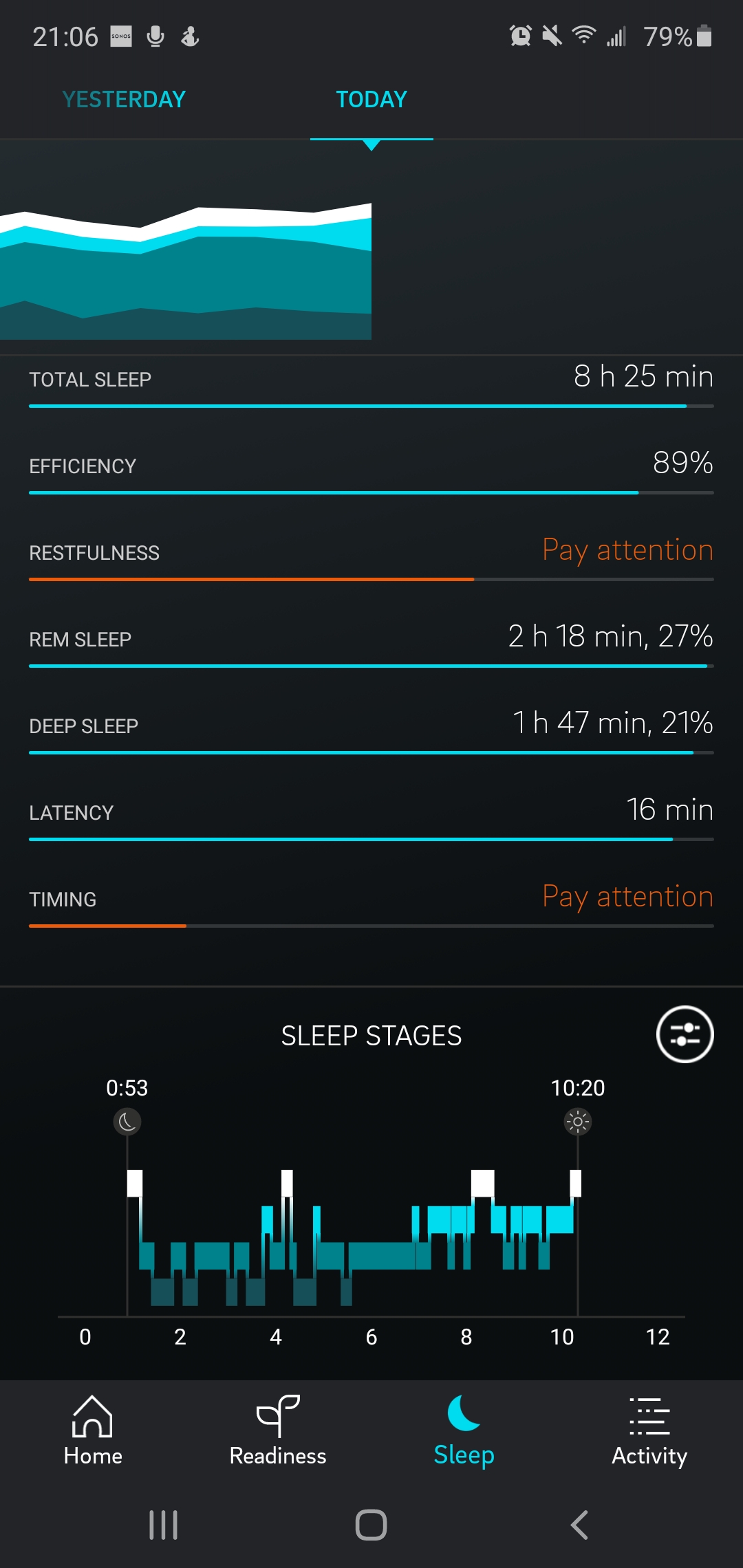Tap the muted sound toggle in status bar
Screen dimensions: 743x1568
tap(552, 35)
